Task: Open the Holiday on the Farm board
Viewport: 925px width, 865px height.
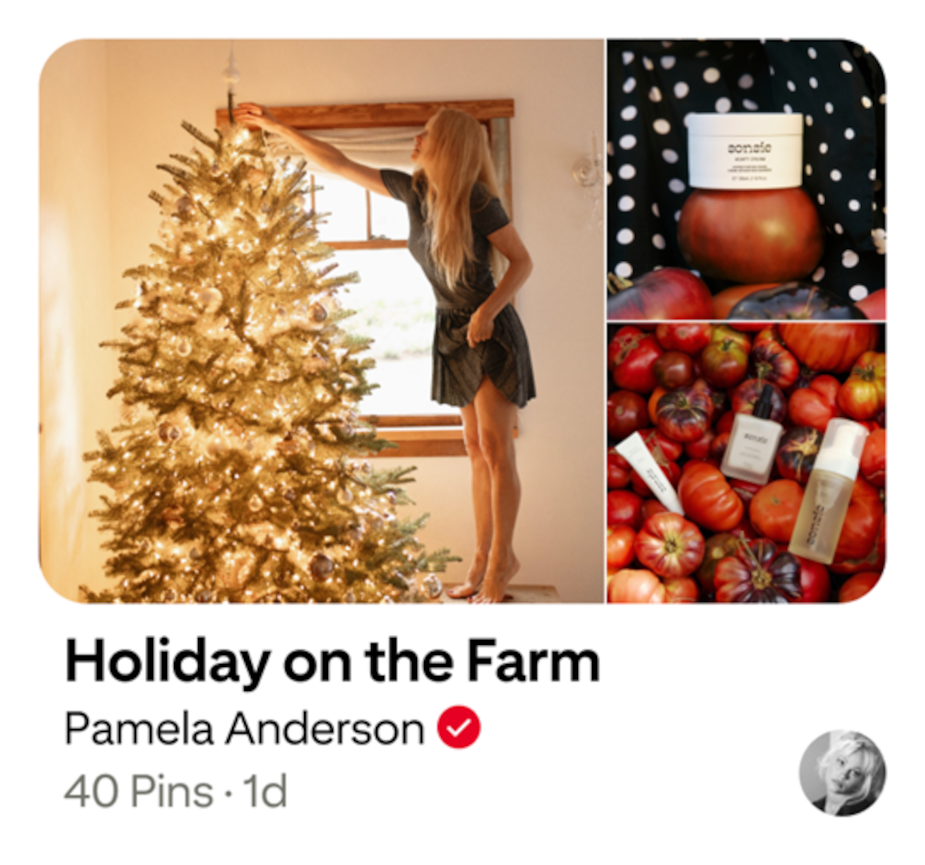Action: tap(331, 660)
